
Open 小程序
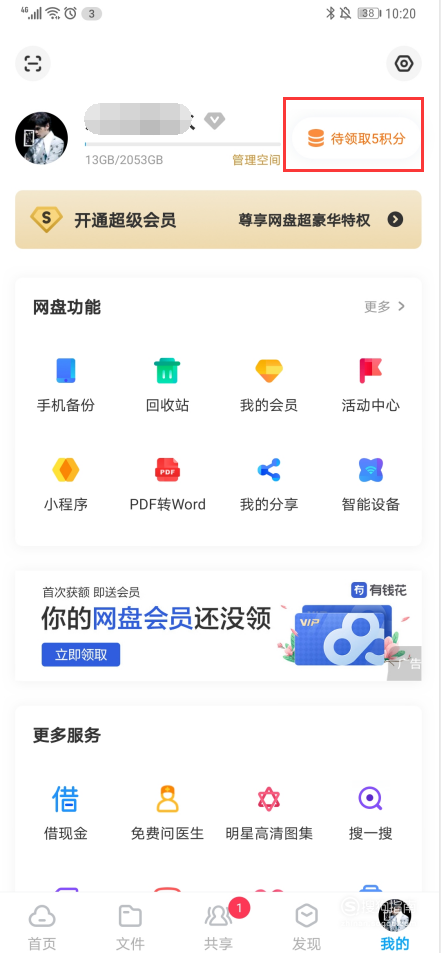coord(66,484)
